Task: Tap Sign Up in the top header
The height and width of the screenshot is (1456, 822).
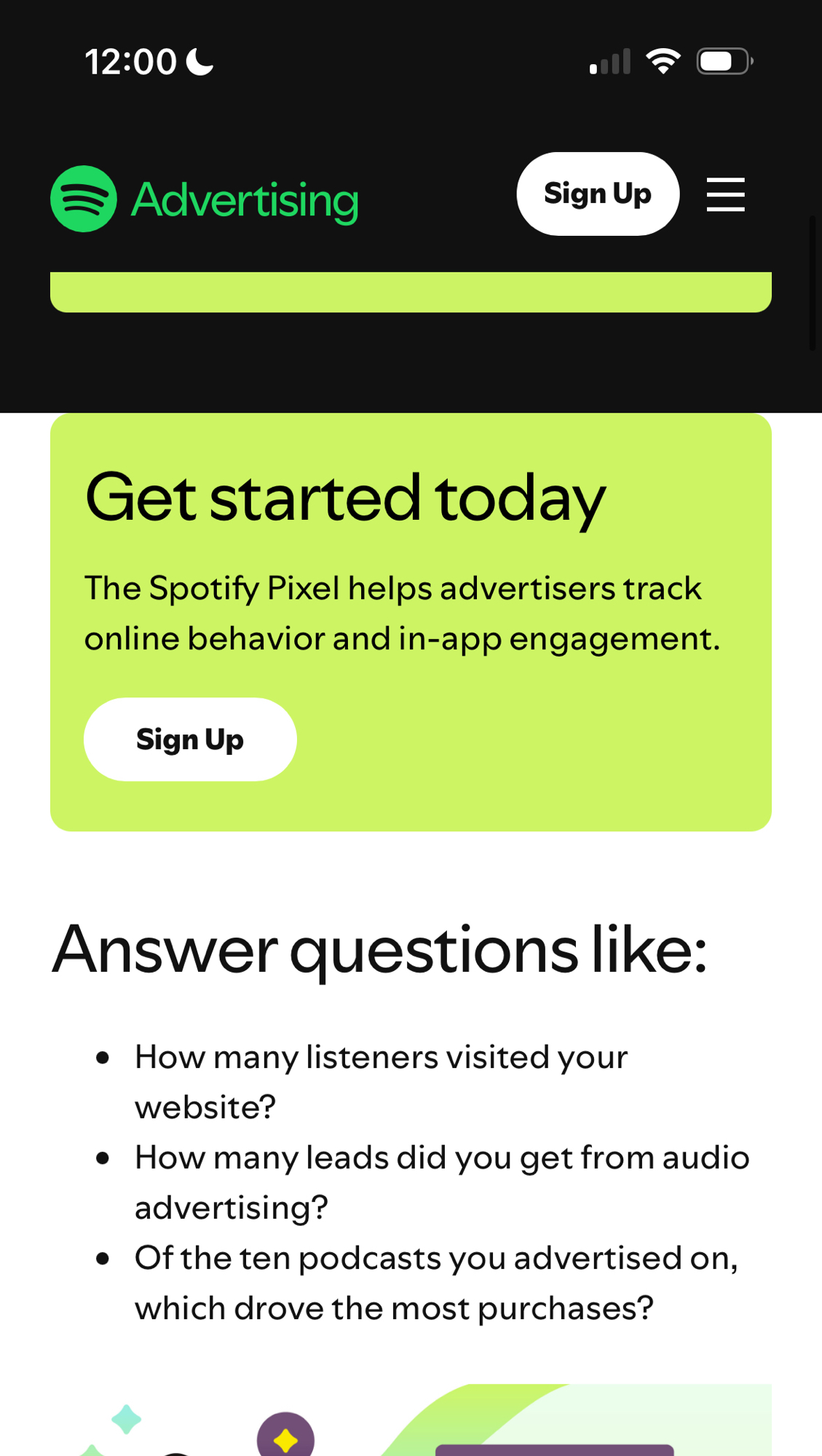Action: pos(597,194)
